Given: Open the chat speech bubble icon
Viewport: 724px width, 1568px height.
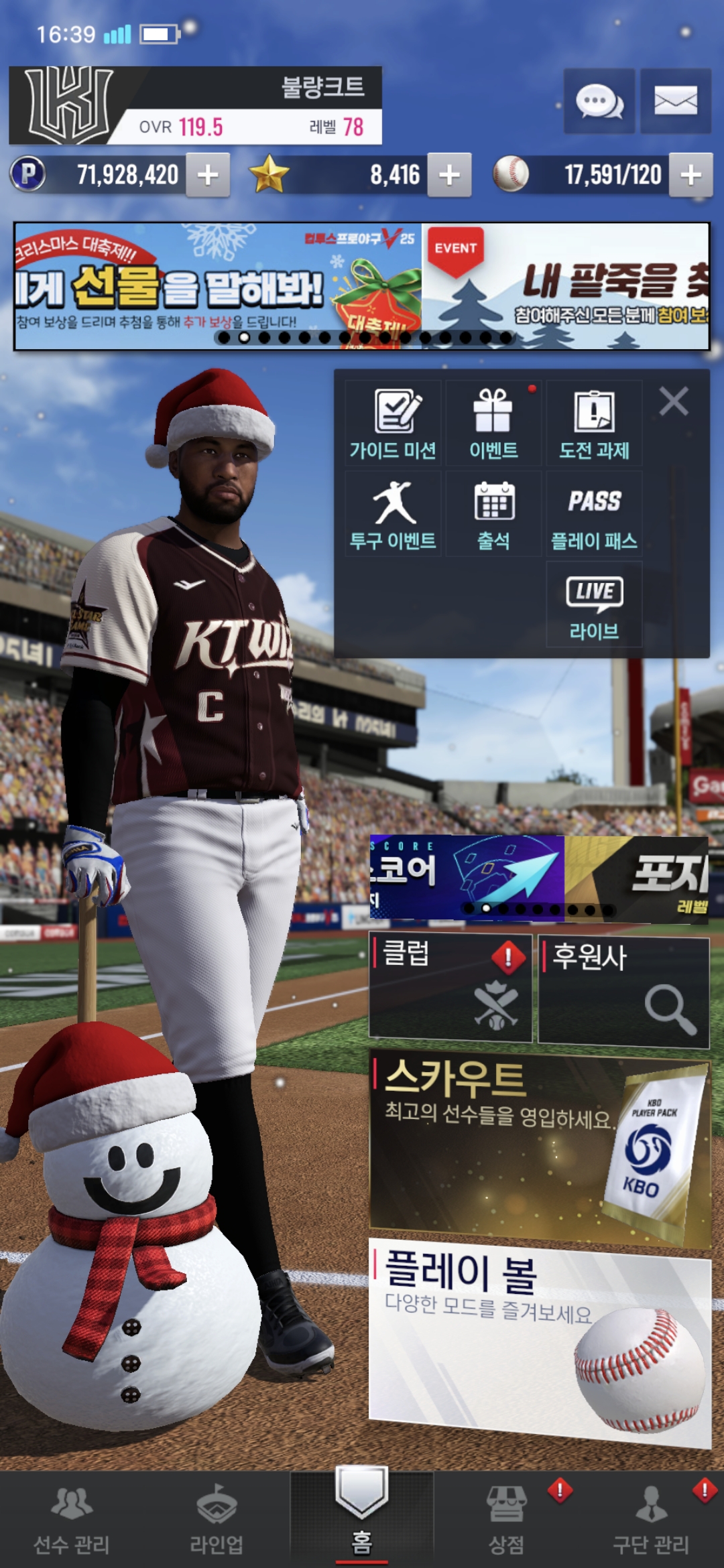Looking at the screenshot, I should pos(599,102).
